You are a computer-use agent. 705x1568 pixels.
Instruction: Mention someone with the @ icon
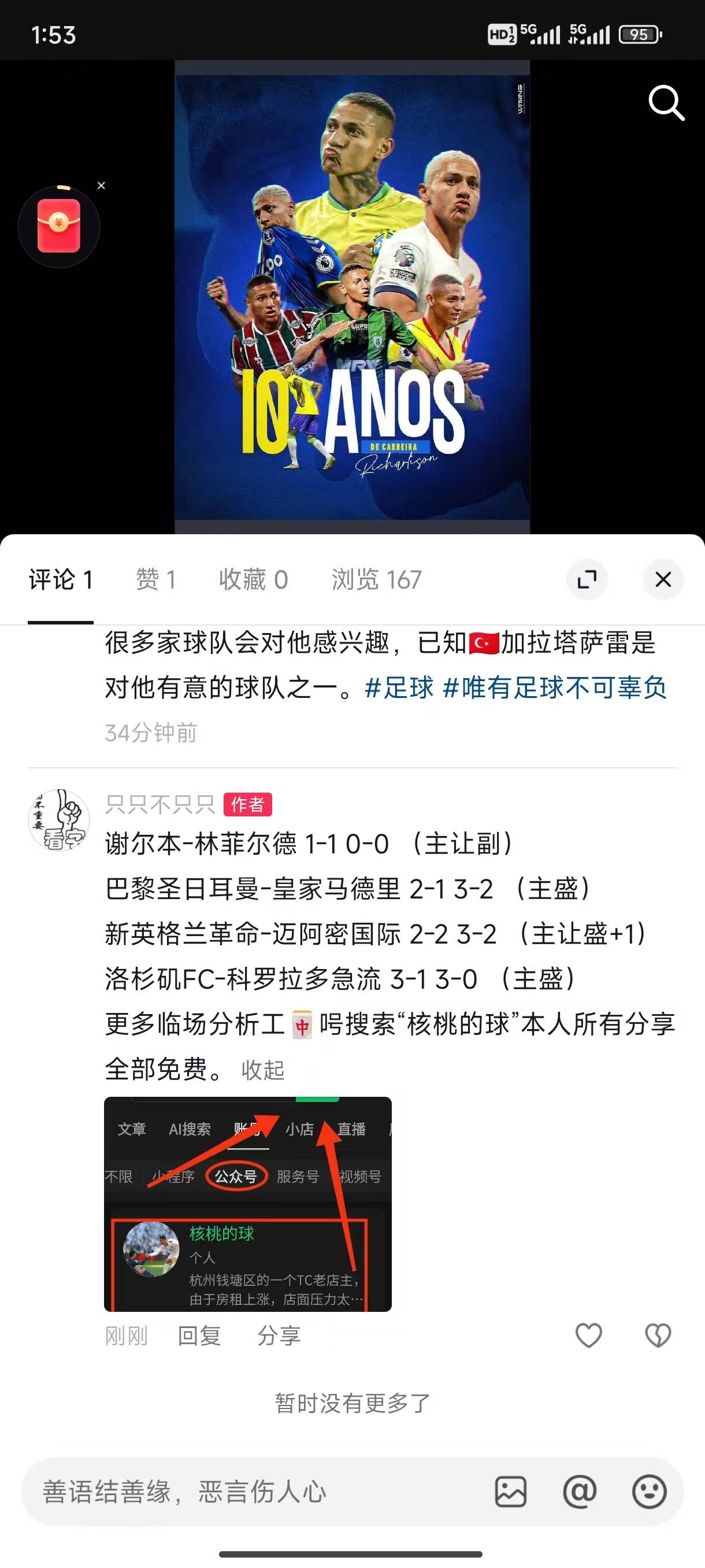tap(579, 1491)
